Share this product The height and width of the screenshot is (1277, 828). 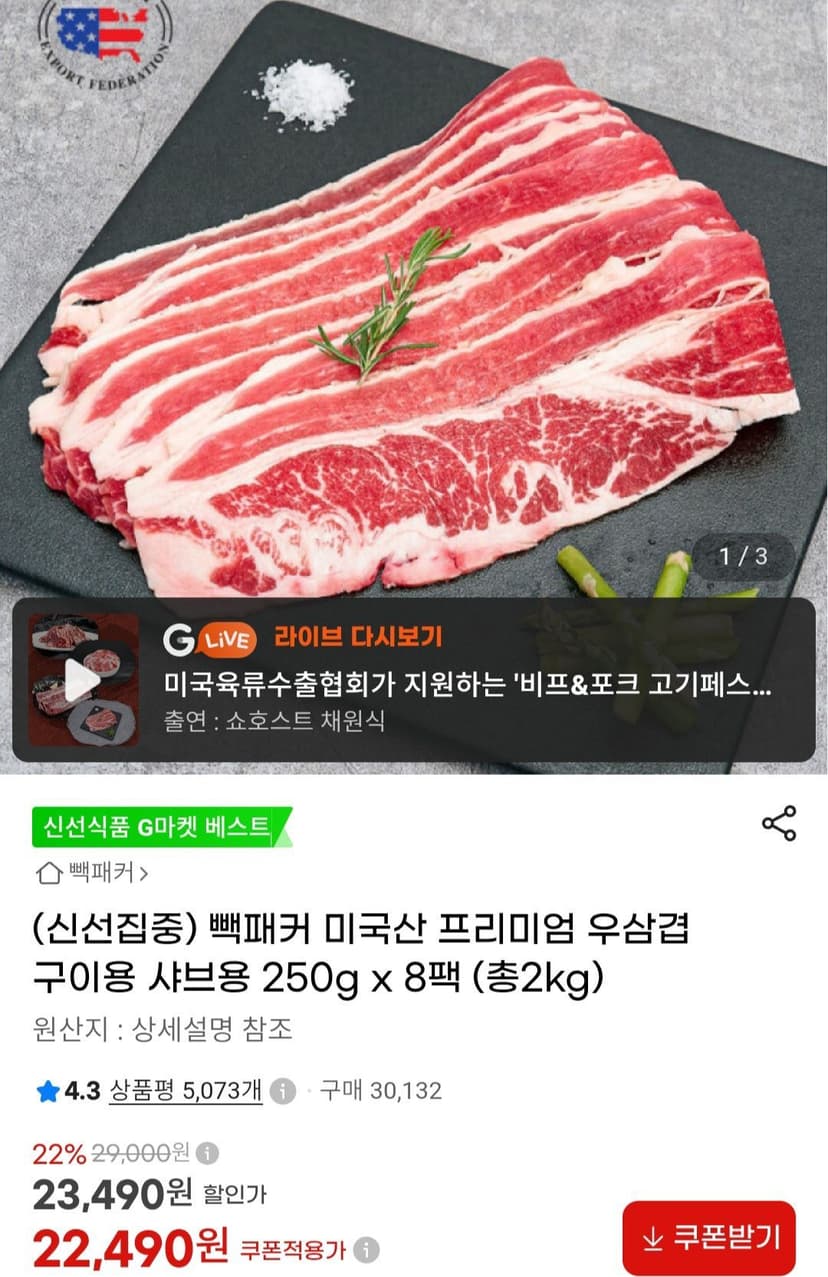(779, 823)
